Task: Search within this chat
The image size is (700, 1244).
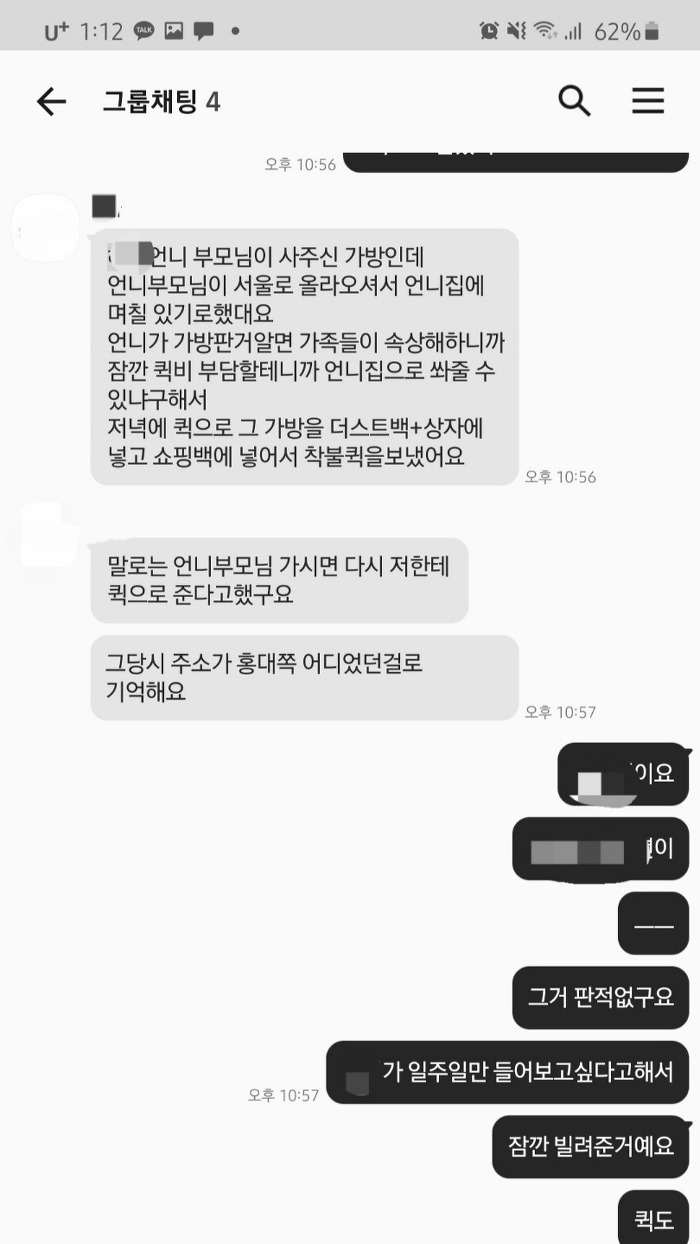Action: coord(574,101)
